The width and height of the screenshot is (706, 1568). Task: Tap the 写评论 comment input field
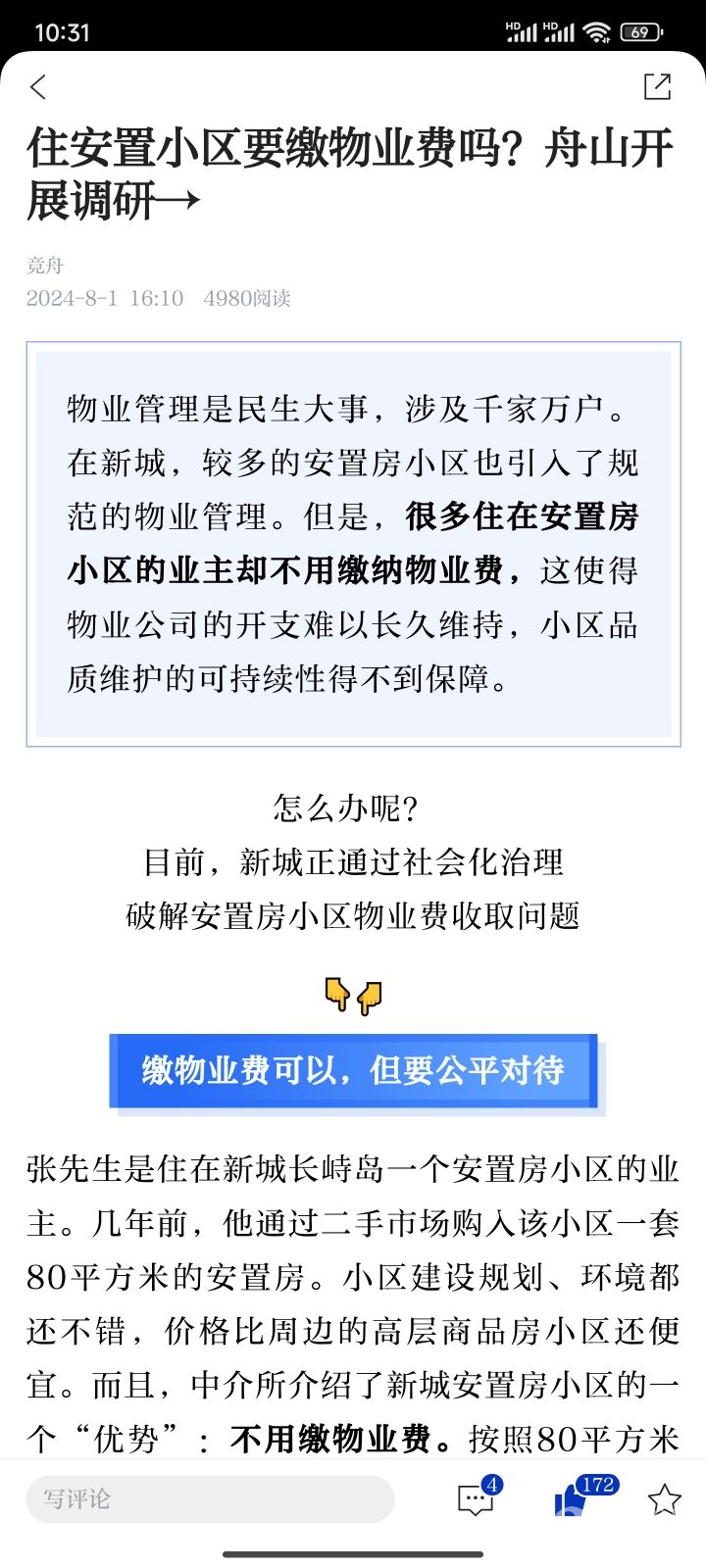click(210, 1498)
